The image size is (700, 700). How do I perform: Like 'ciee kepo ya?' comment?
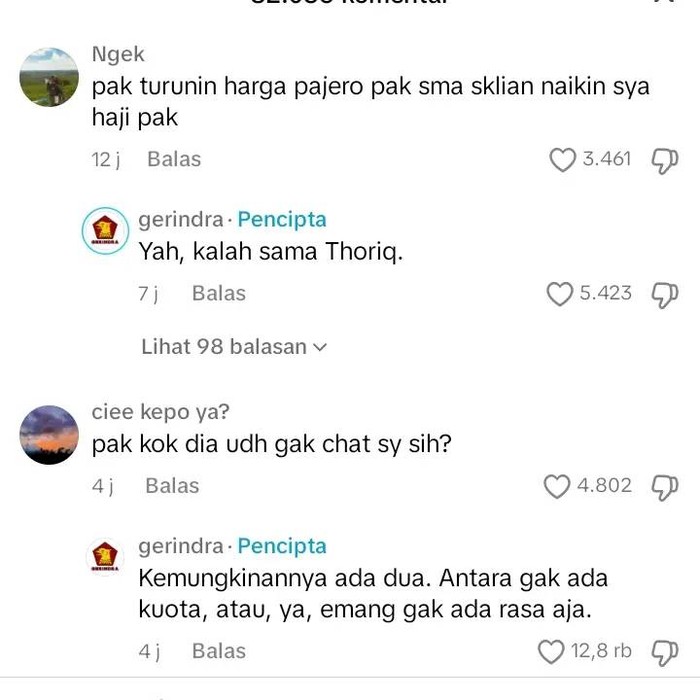[556, 486]
